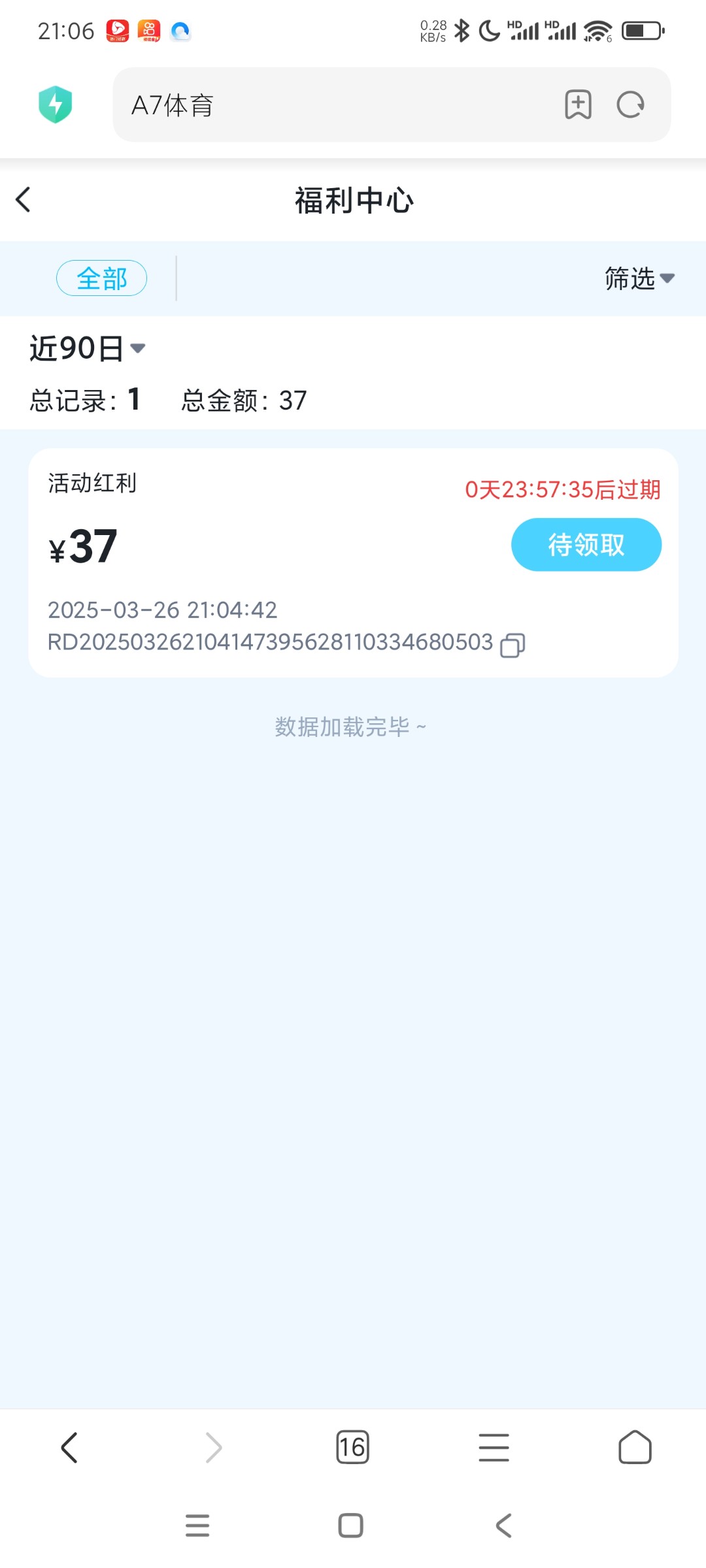706x1568 pixels.
Task: Select the 全部 filter chip
Action: tap(101, 278)
